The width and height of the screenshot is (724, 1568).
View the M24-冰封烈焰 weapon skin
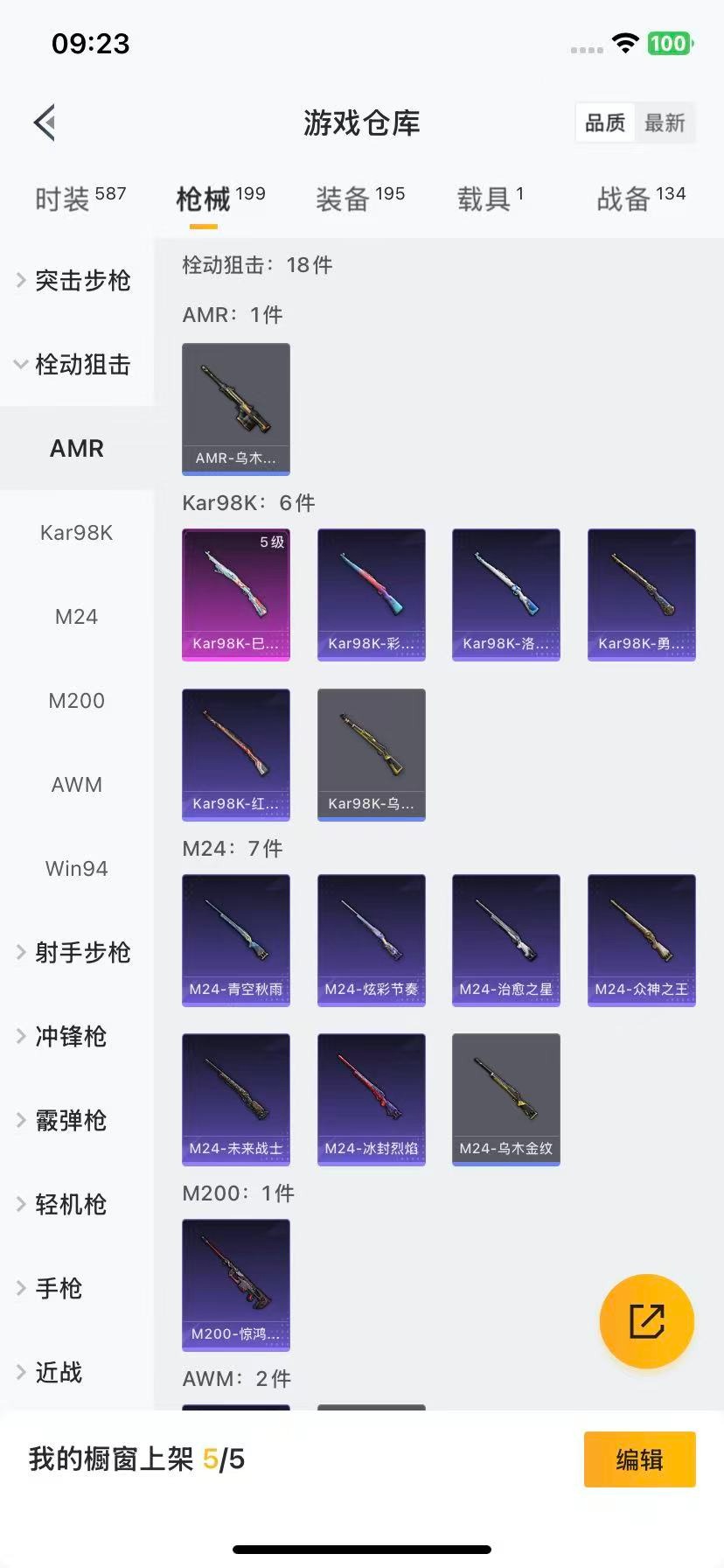point(371,1100)
